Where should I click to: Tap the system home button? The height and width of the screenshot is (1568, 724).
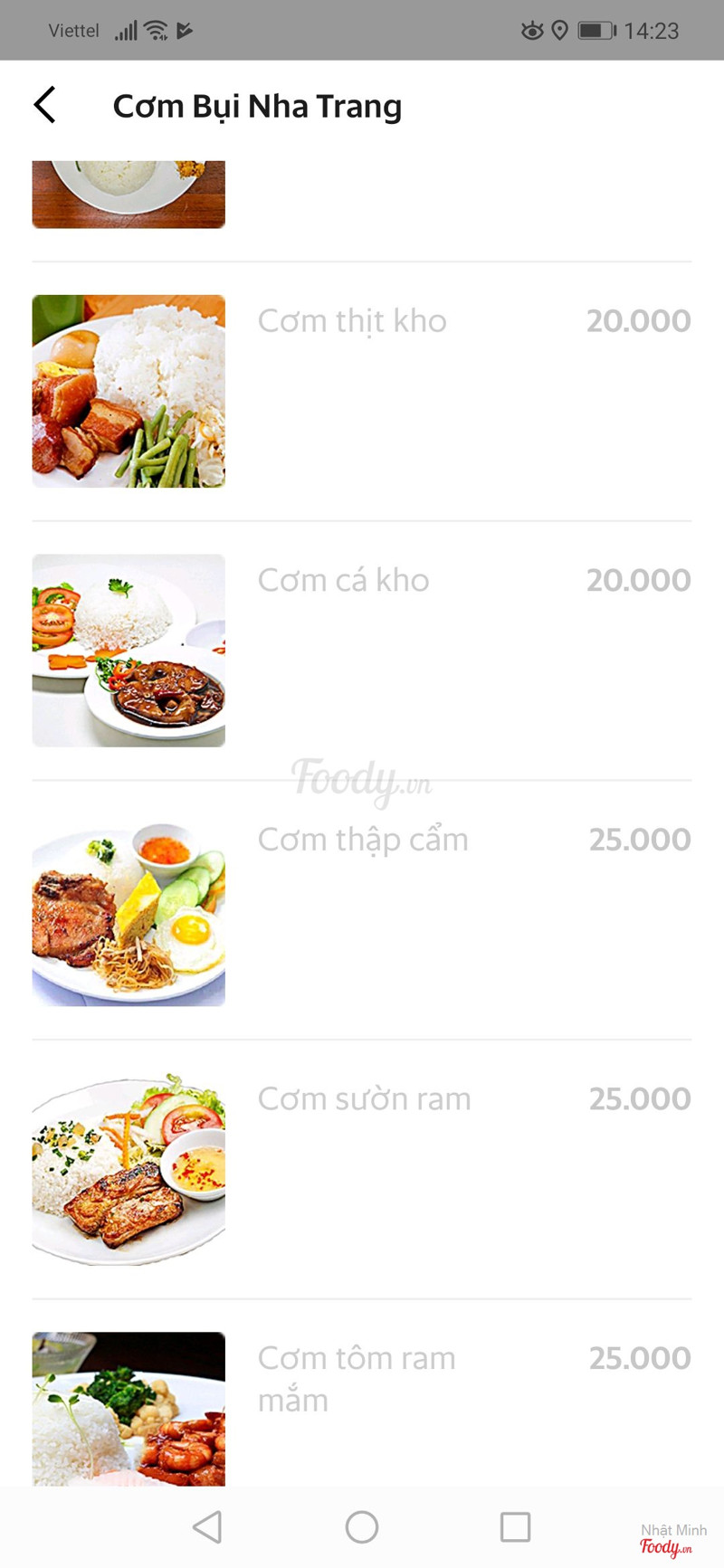362,1527
